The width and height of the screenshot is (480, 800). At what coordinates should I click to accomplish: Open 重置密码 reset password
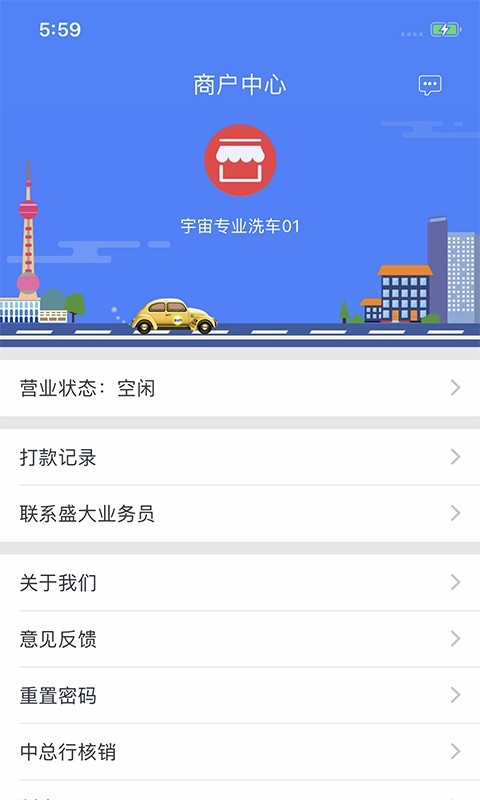[240, 695]
